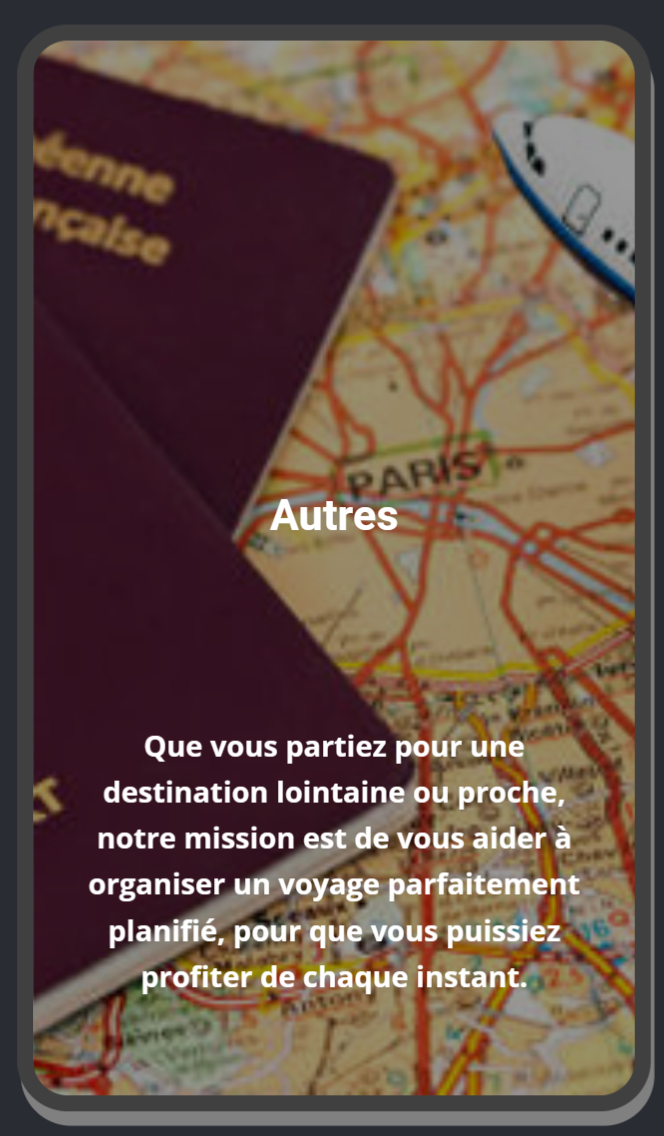Screen dimensions: 664x1136
Task: Open the Autres travel service card
Action: click(333, 517)
